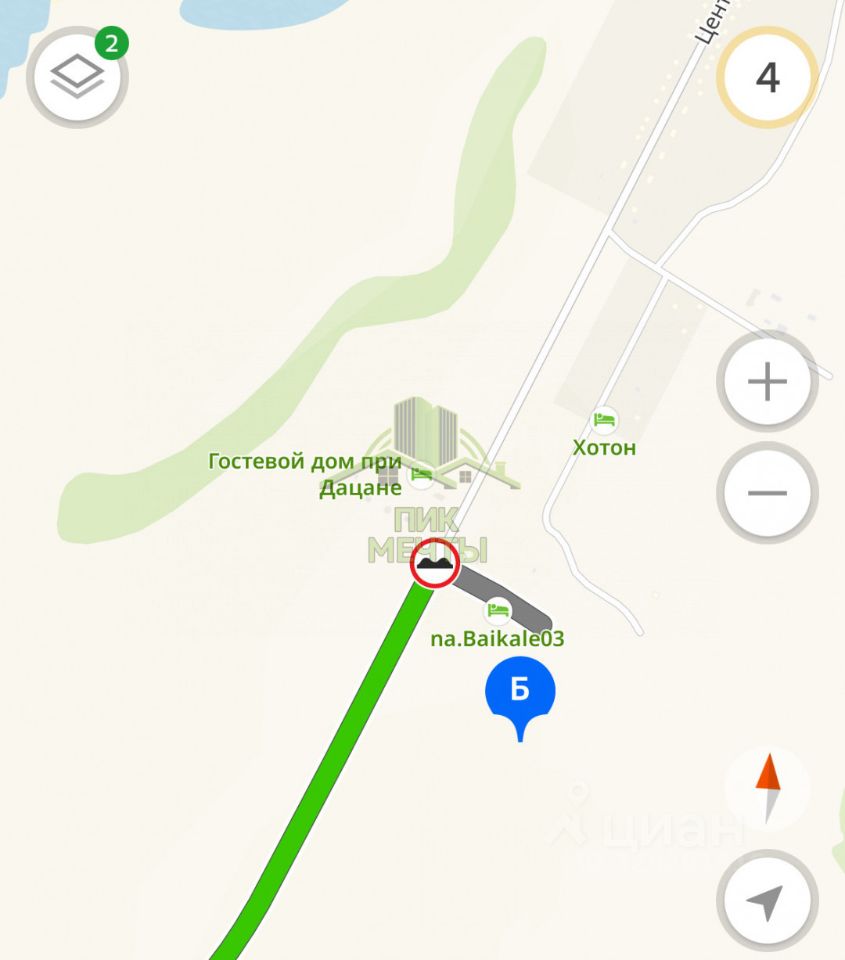The image size is (845, 960).
Task: Tap the blue destination pin Б
Action: point(520,691)
